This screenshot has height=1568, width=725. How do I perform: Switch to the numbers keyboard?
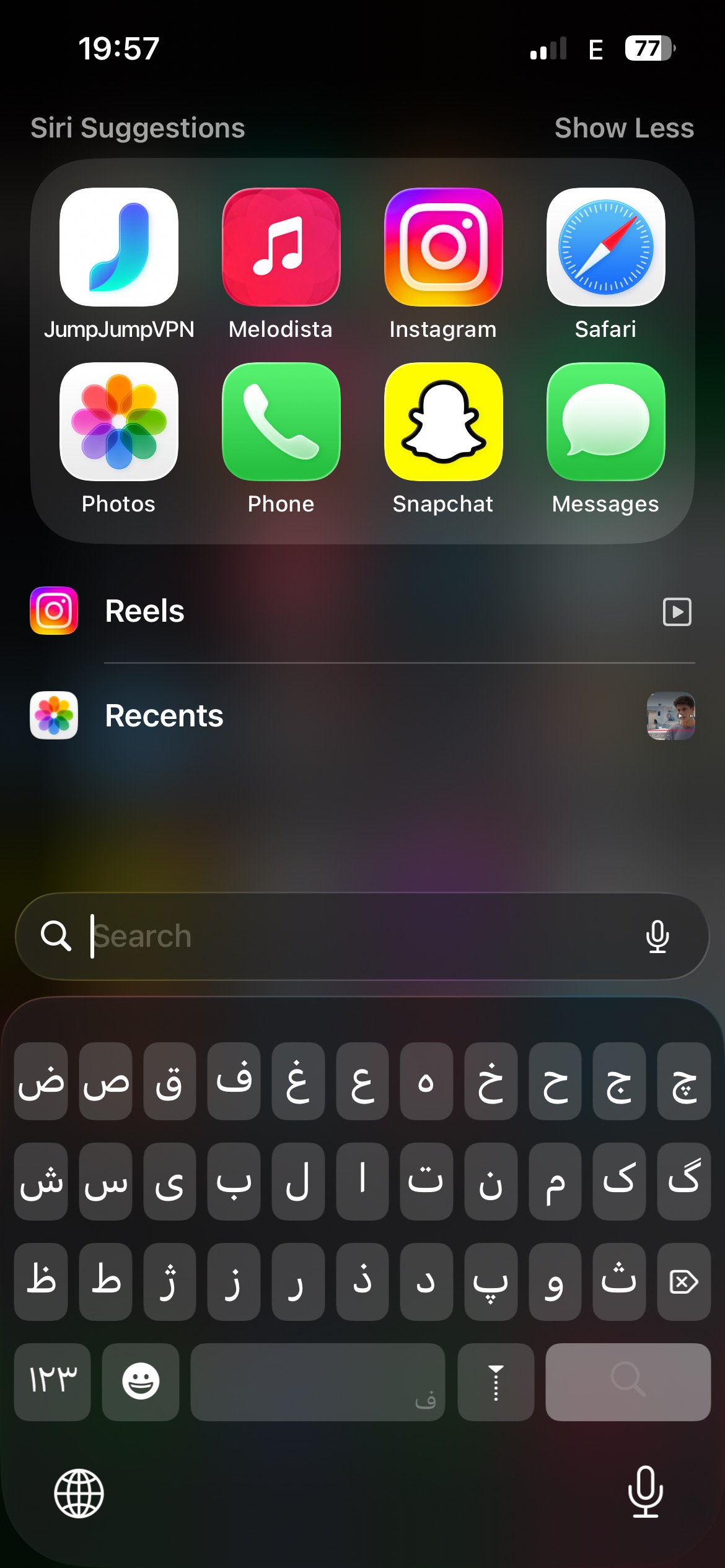point(53,1382)
